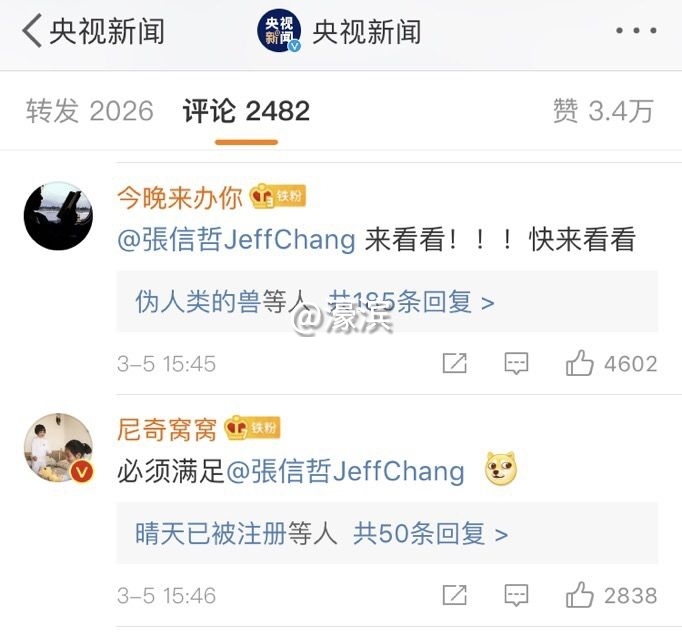Repost 今晚来办你's comment
The image size is (682, 633).
coord(454,364)
